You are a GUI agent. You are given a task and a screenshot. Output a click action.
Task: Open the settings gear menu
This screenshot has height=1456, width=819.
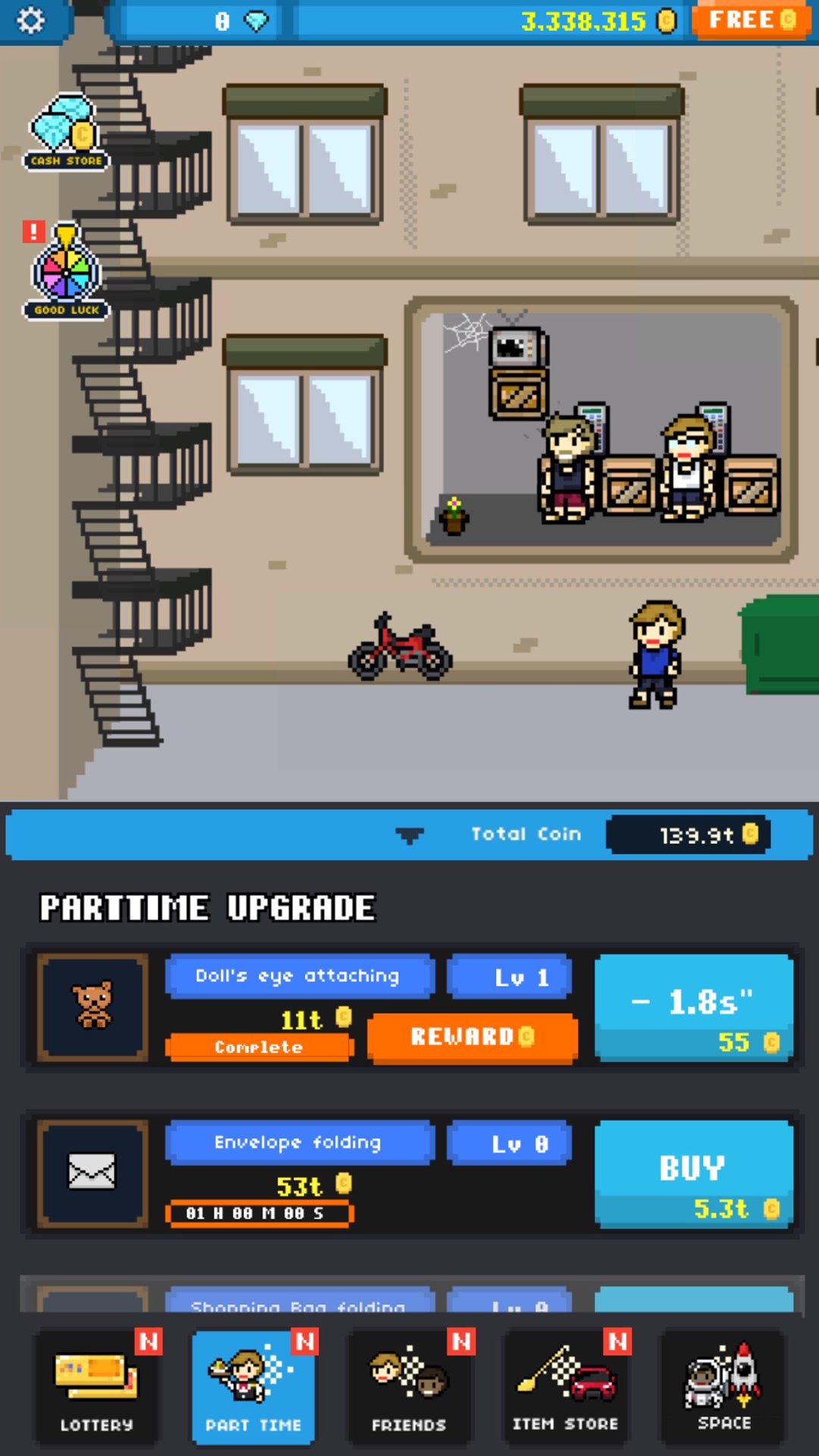click(x=30, y=20)
